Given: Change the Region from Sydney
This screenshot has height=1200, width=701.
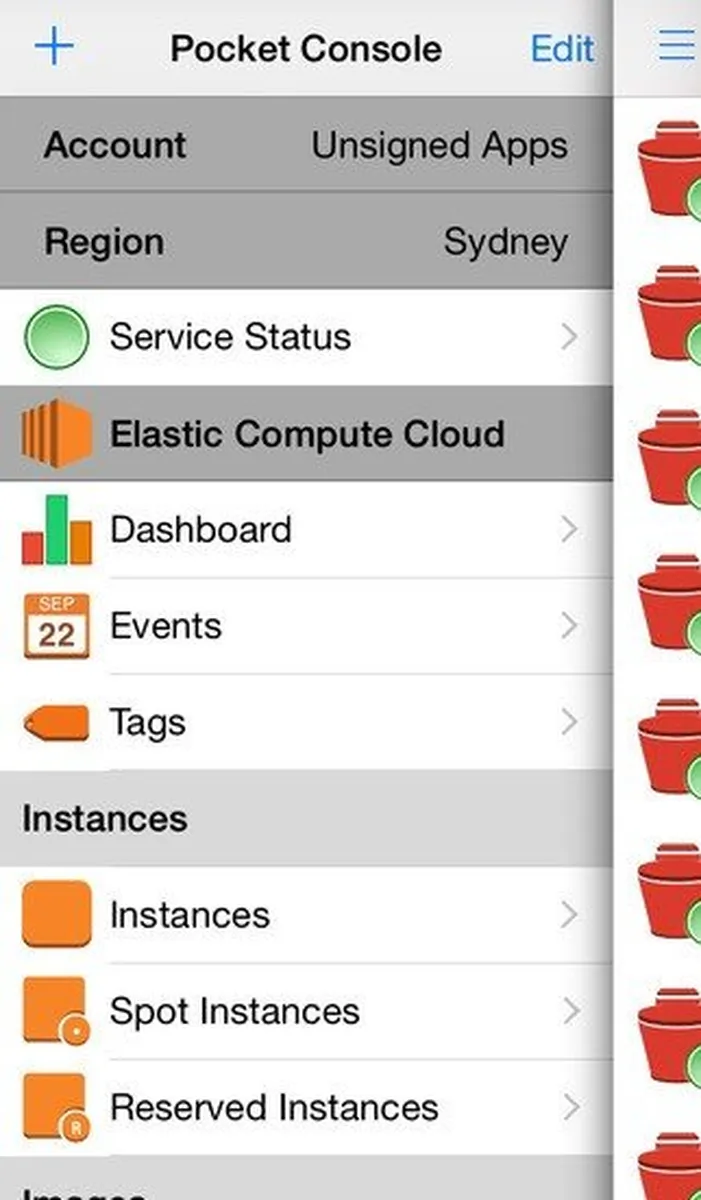Looking at the screenshot, I should point(305,242).
